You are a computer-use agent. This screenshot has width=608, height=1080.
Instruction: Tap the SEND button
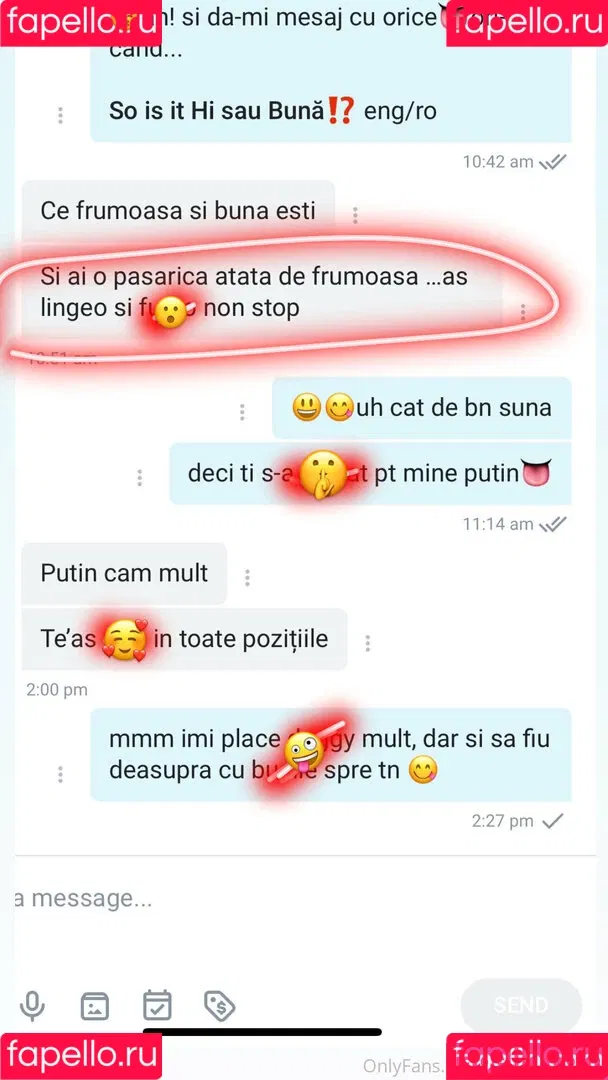click(x=521, y=1005)
